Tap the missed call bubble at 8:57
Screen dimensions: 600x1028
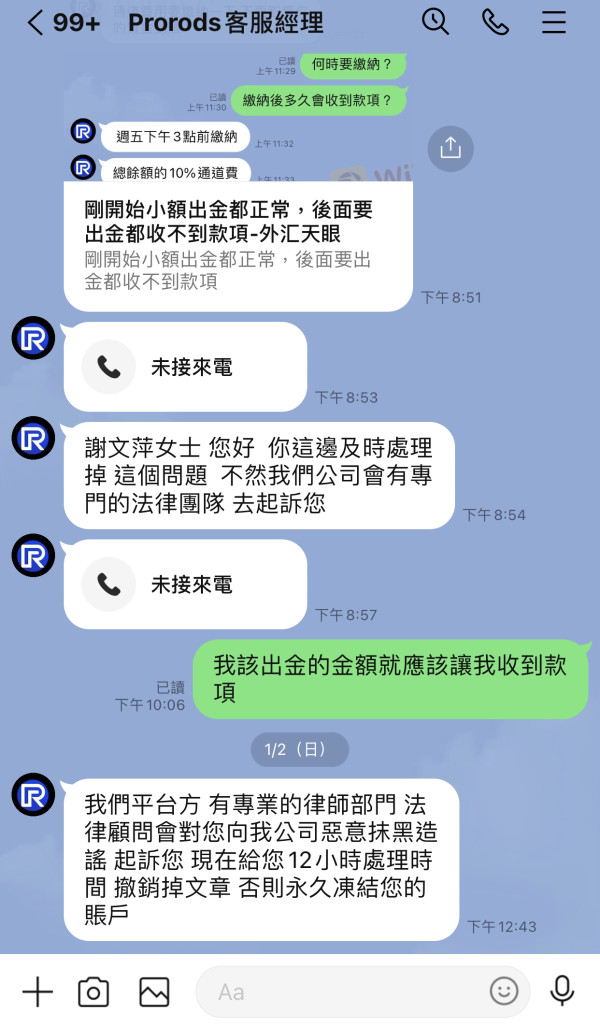186,584
